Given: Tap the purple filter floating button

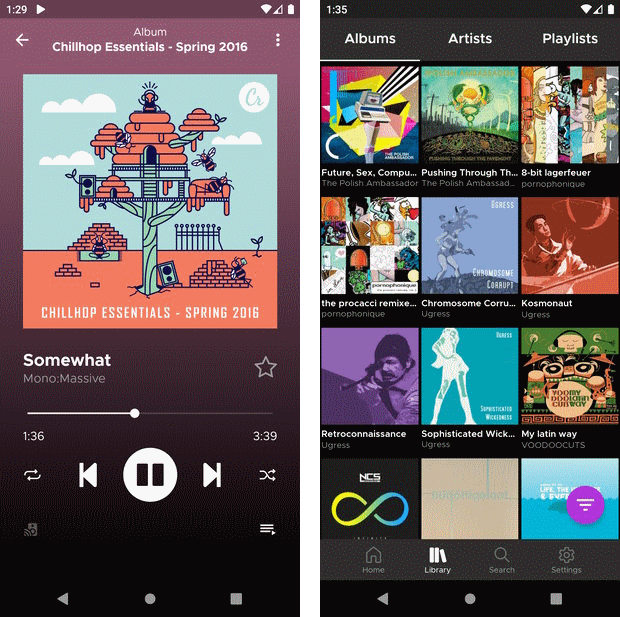Looking at the screenshot, I should [x=586, y=505].
